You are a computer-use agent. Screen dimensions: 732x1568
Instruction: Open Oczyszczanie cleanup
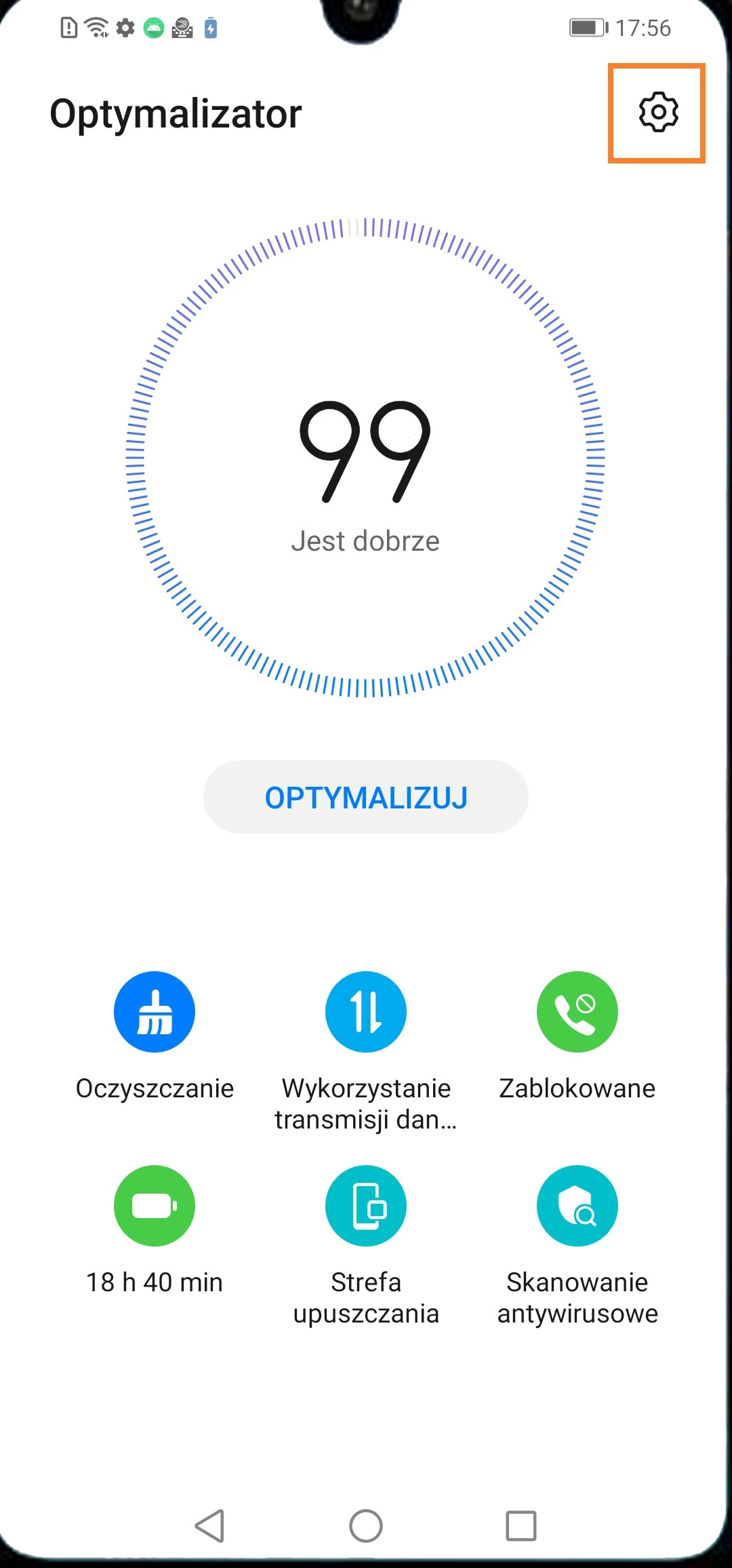click(x=155, y=1012)
